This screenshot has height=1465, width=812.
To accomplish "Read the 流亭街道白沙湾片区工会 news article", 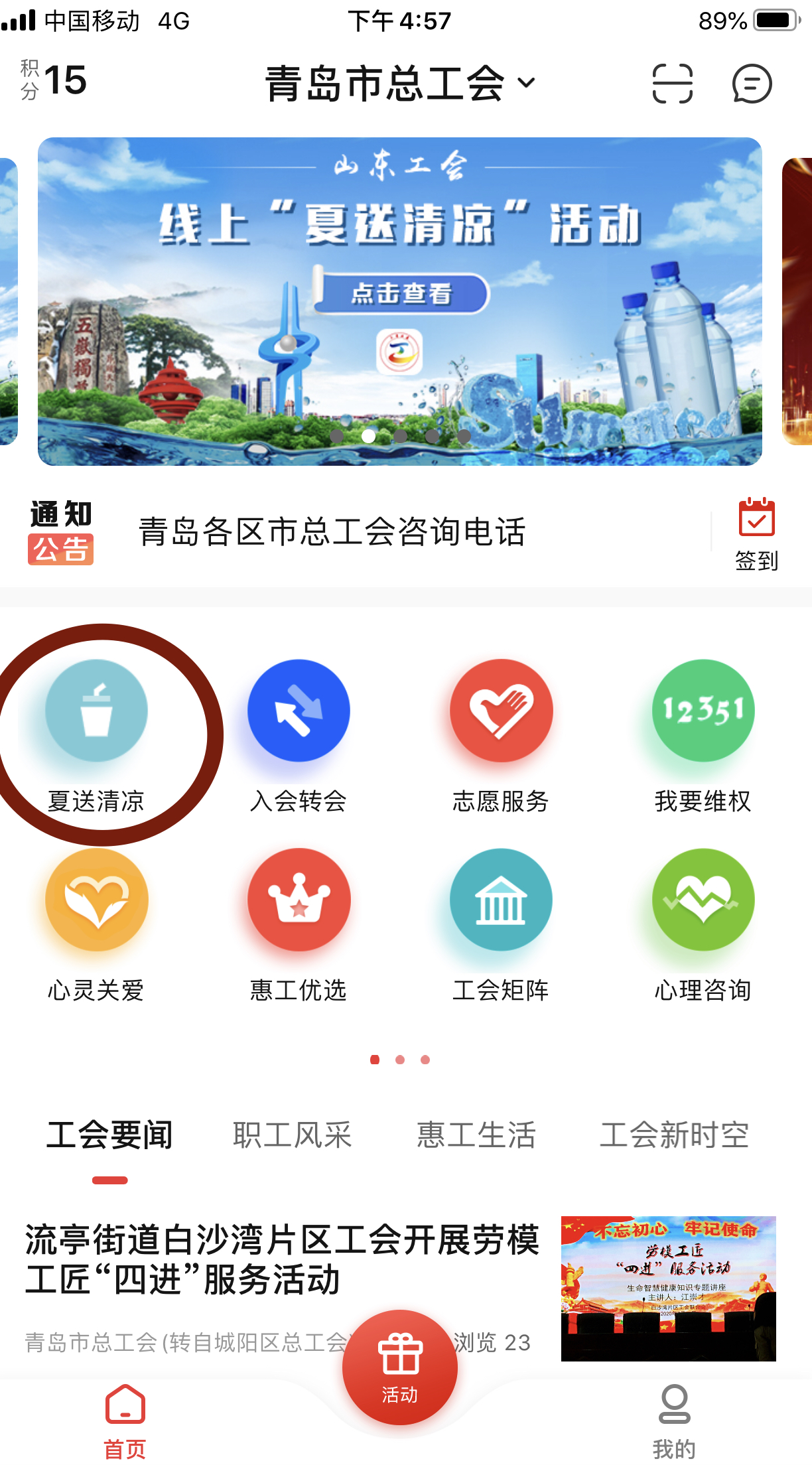I will click(x=282, y=1259).
